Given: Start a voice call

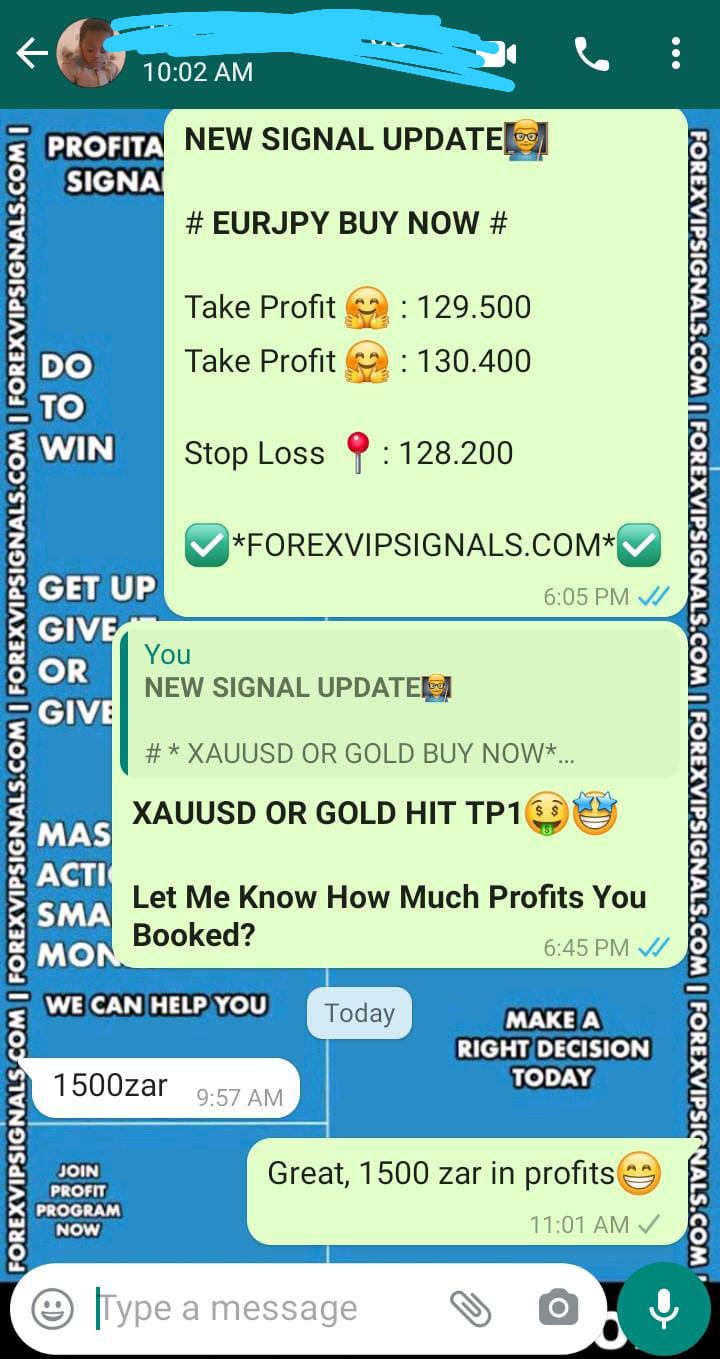Looking at the screenshot, I should [x=591, y=54].
